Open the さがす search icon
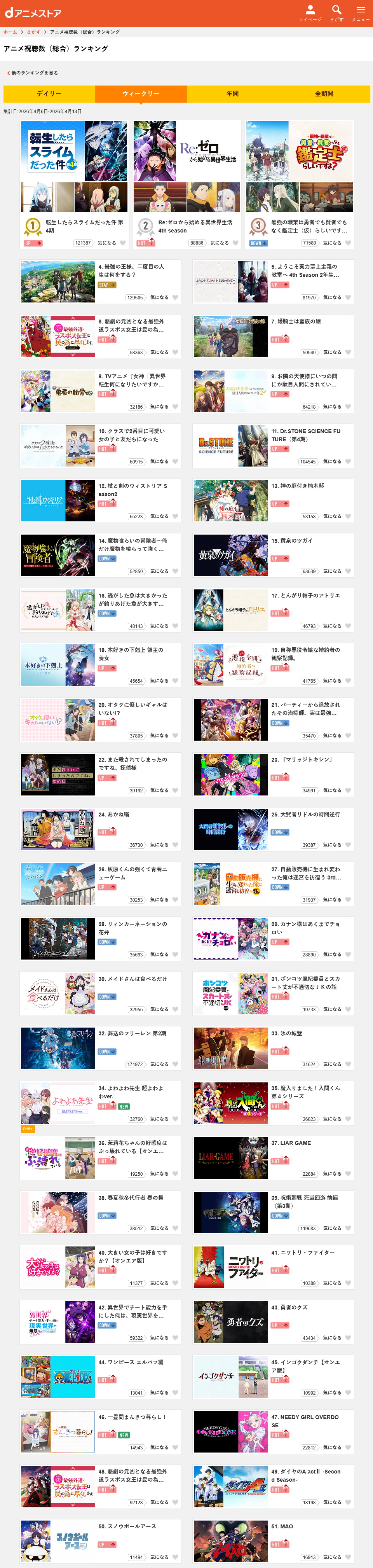The width and height of the screenshot is (373, 1568). [336, 13]
